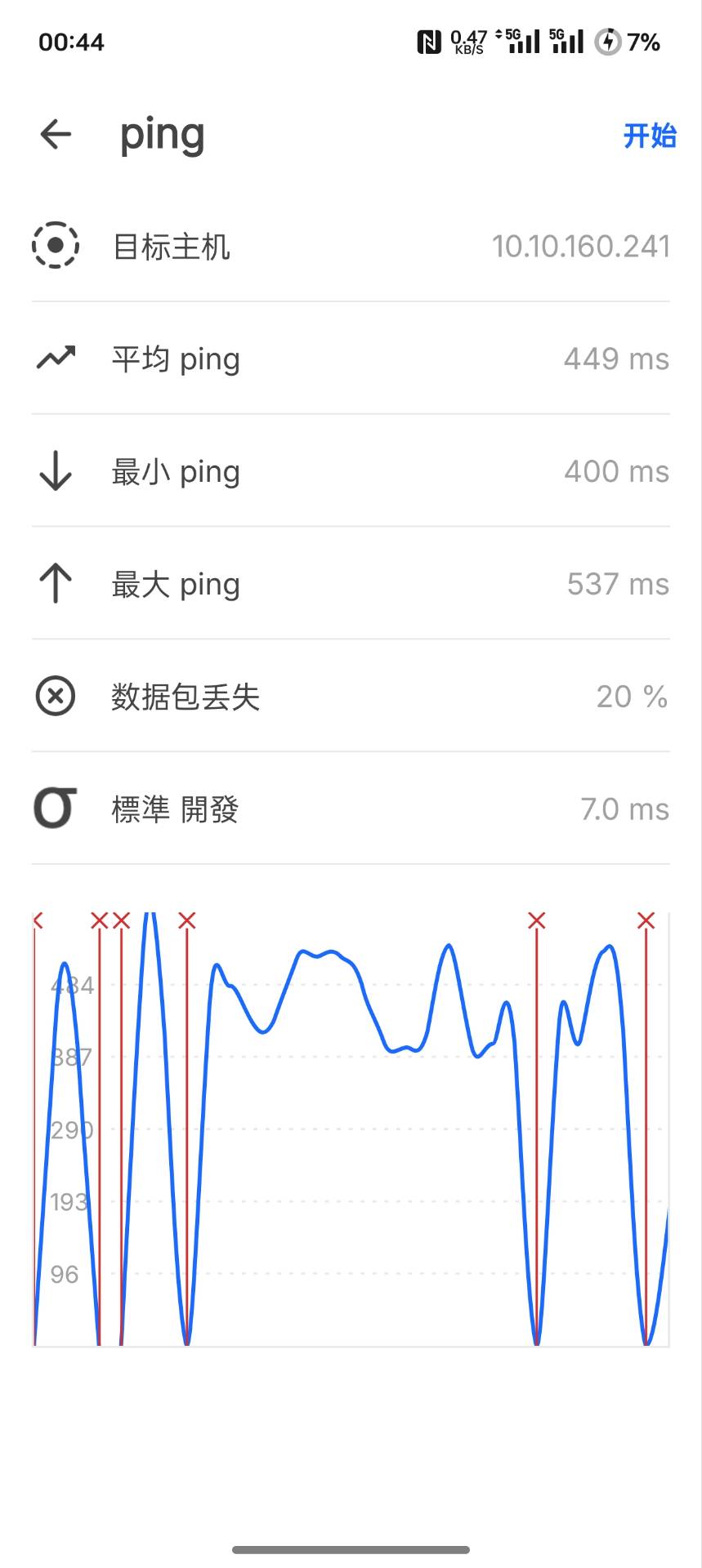Go back from the ping screen
This screenshot has width=702, height=1568.
(56, 135)
